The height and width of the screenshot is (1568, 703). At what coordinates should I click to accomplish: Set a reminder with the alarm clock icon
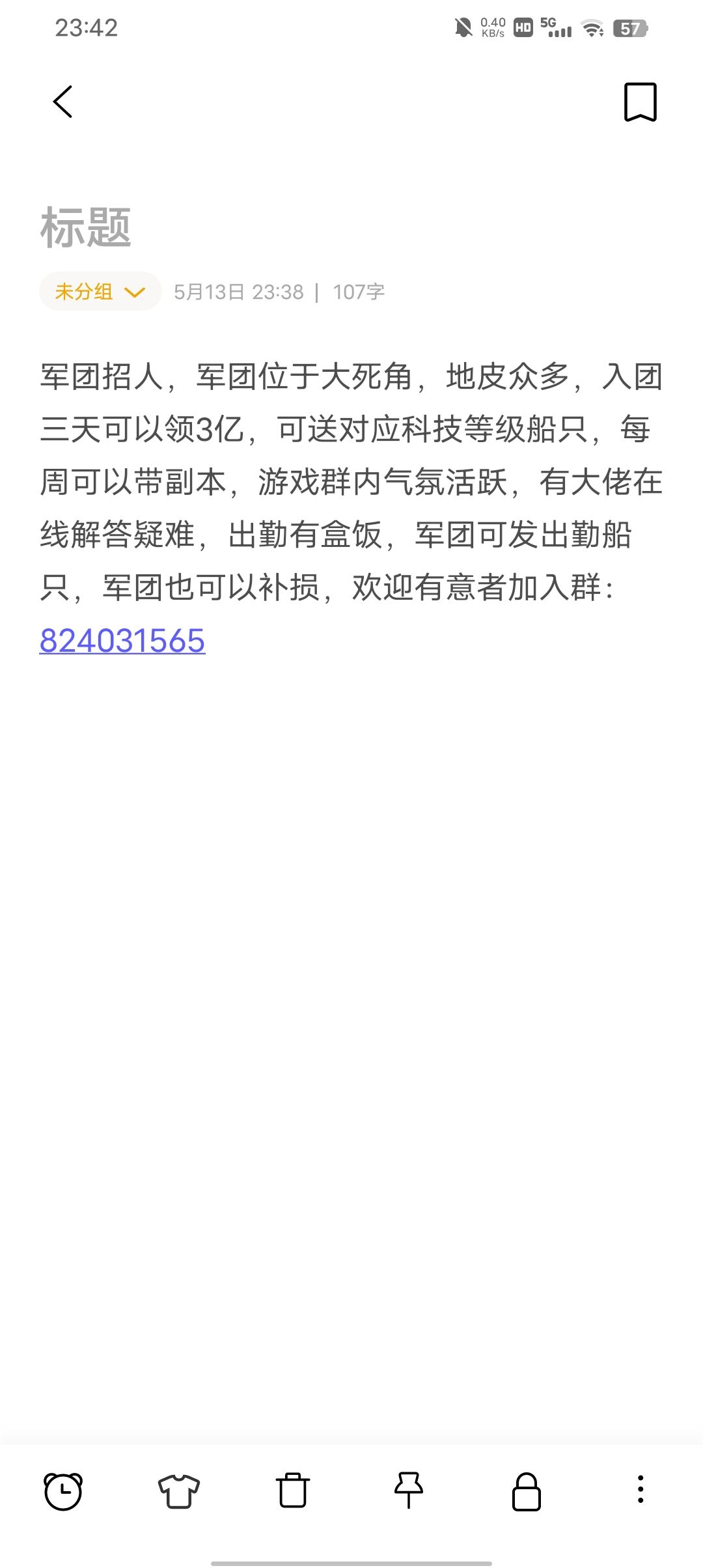tap(63, 1491)
